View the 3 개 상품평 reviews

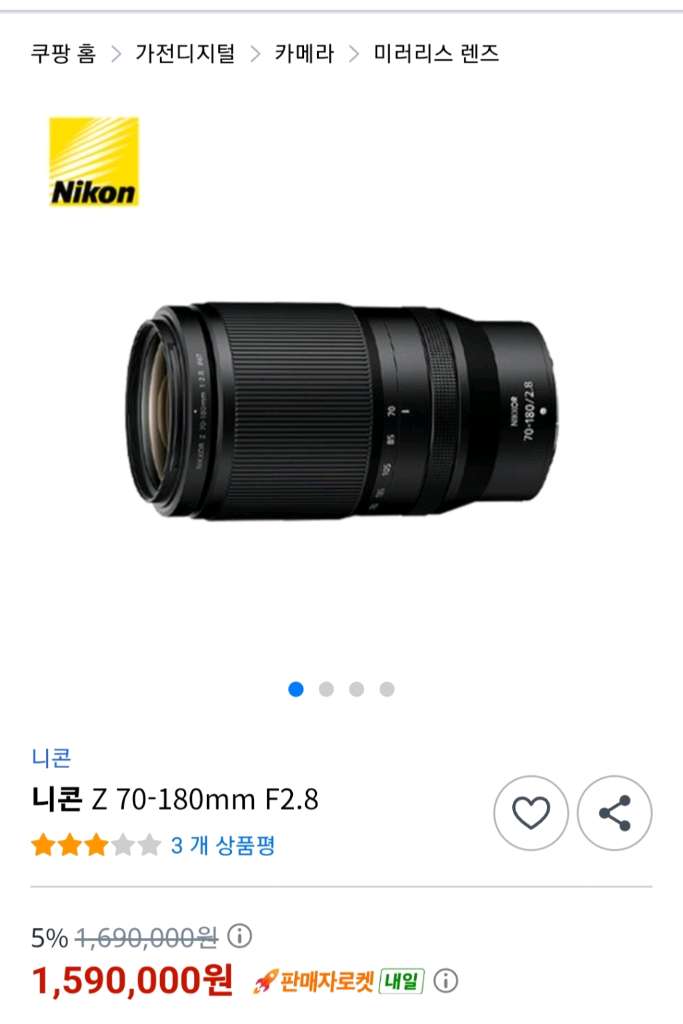222,846
